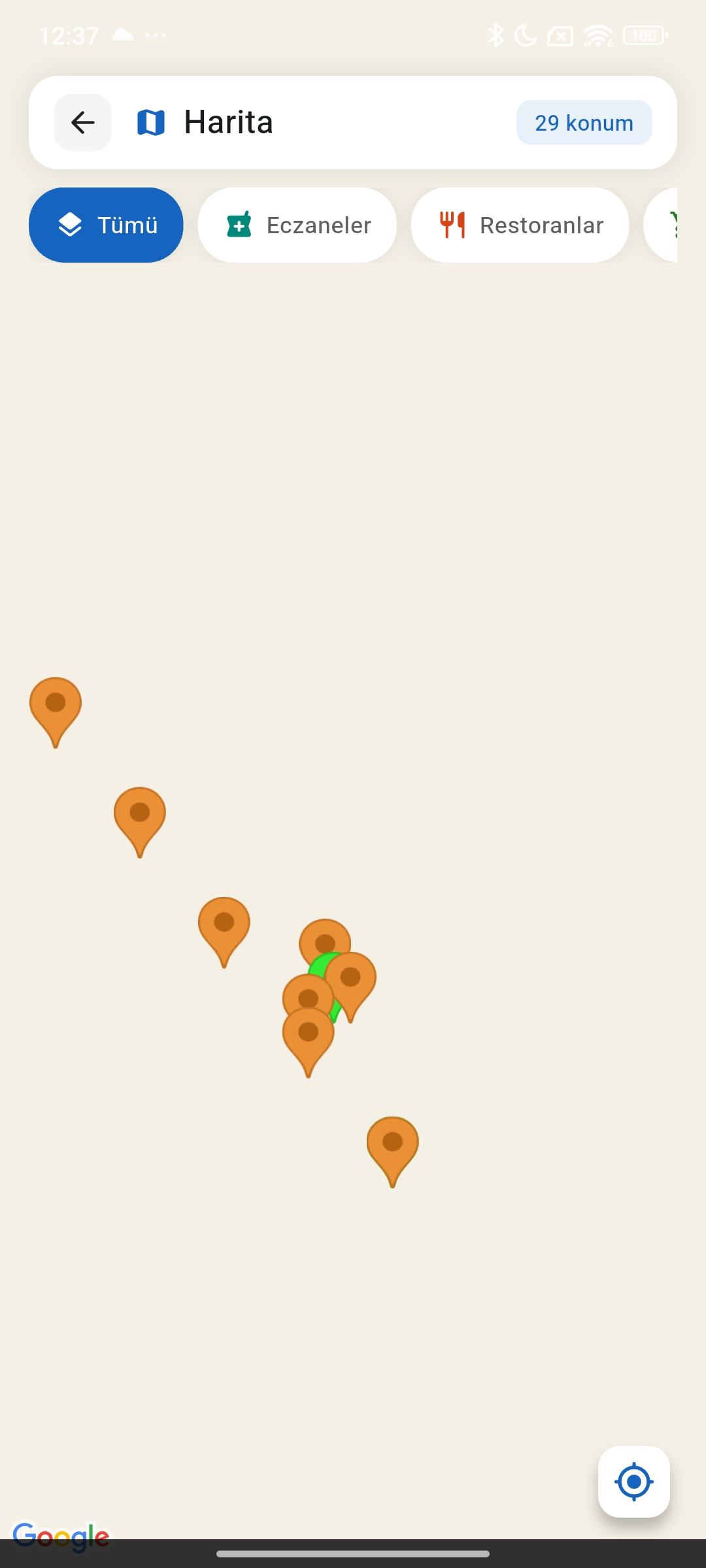Filter map by Eczaneler
706x1568 pixels.
pos(297,225)
